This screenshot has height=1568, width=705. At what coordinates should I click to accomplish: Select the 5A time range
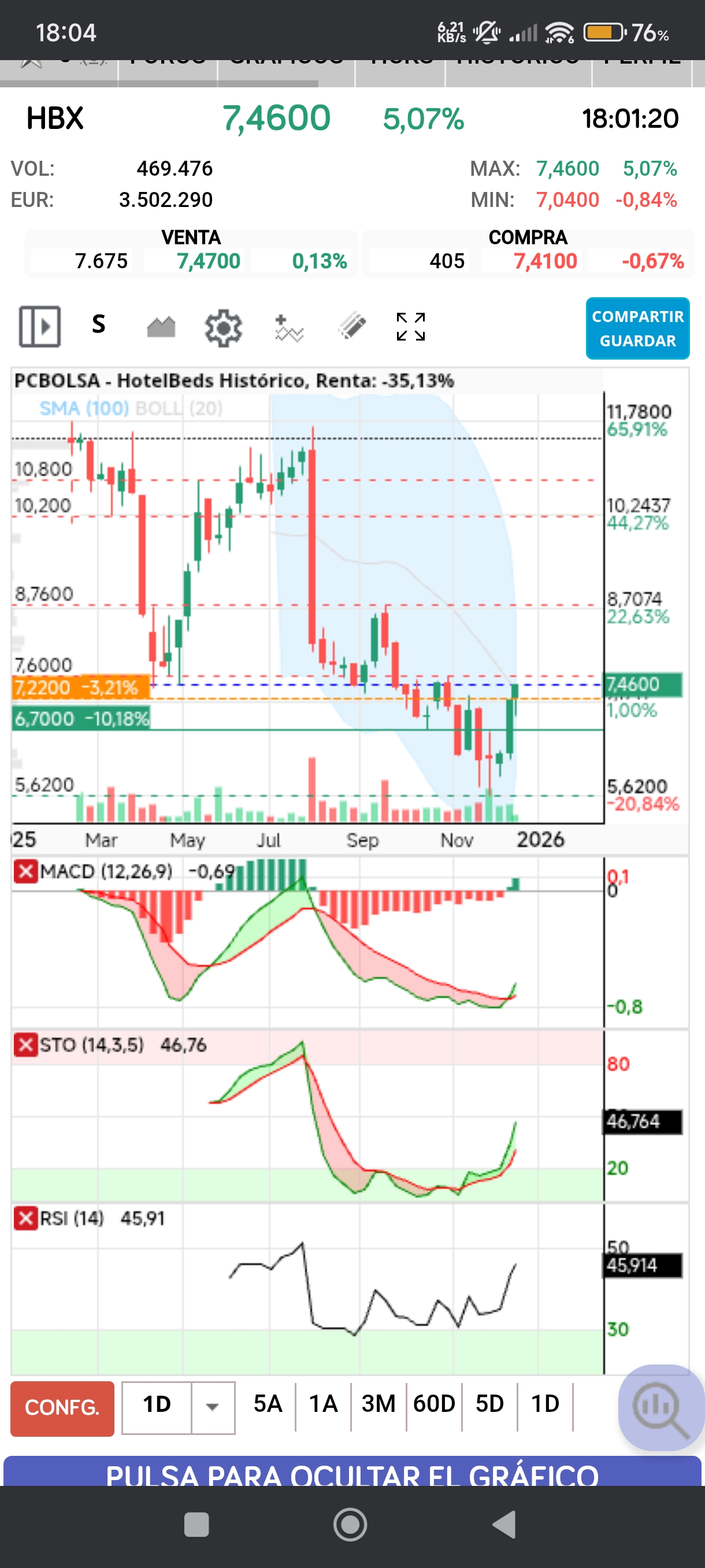[268, 1404]
